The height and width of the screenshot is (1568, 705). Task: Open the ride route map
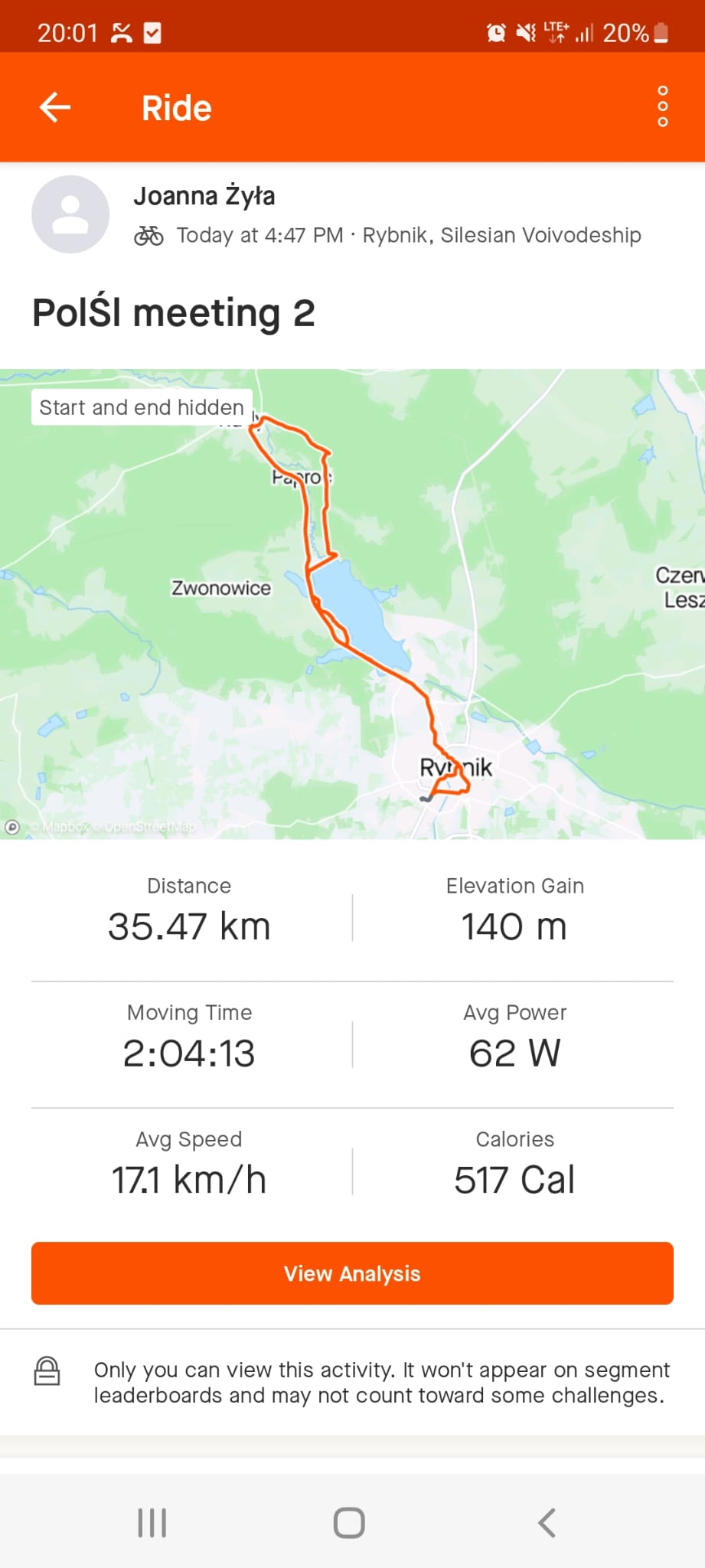point(352,604)
